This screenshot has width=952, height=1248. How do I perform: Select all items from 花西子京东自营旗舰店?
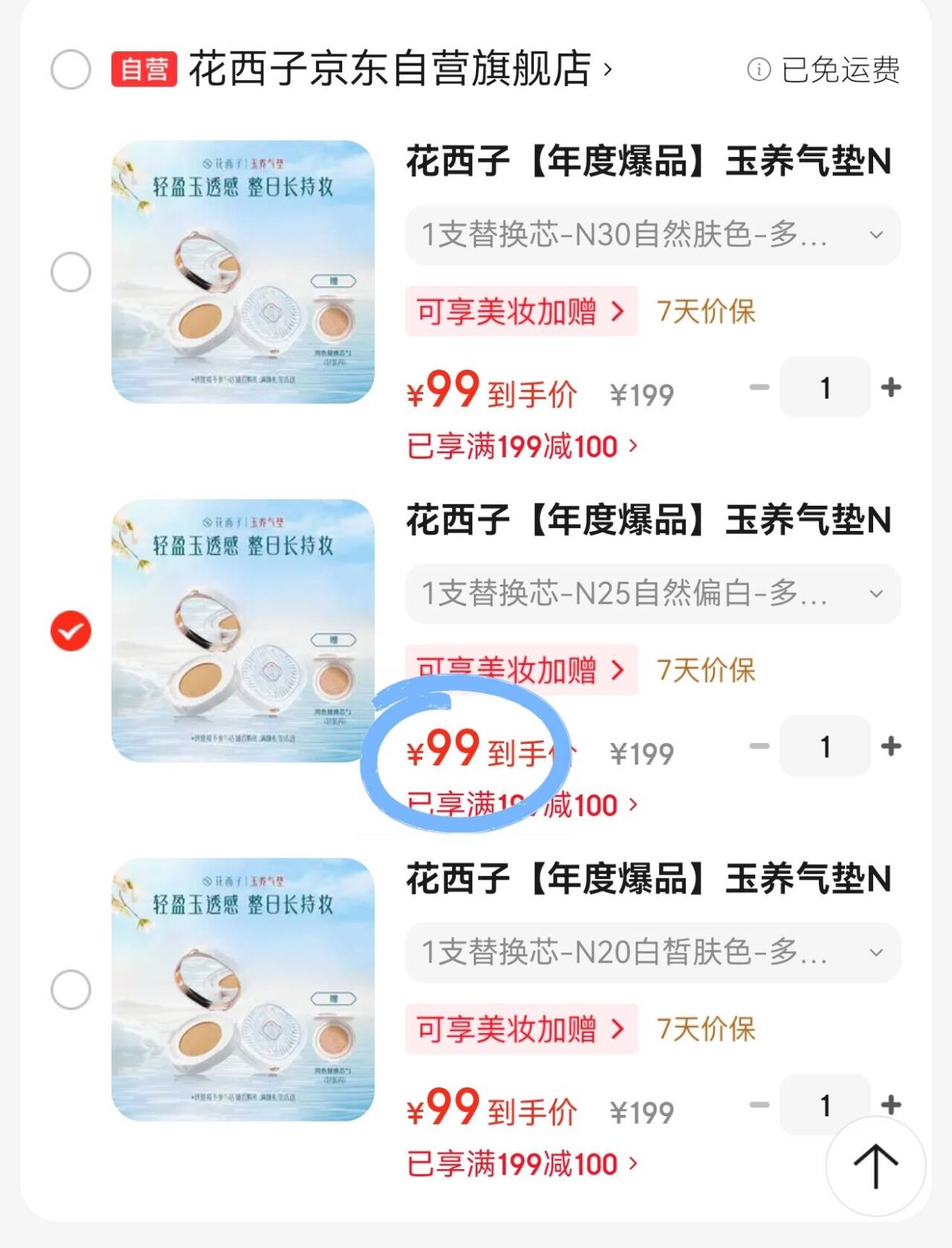tap(71, 69)
